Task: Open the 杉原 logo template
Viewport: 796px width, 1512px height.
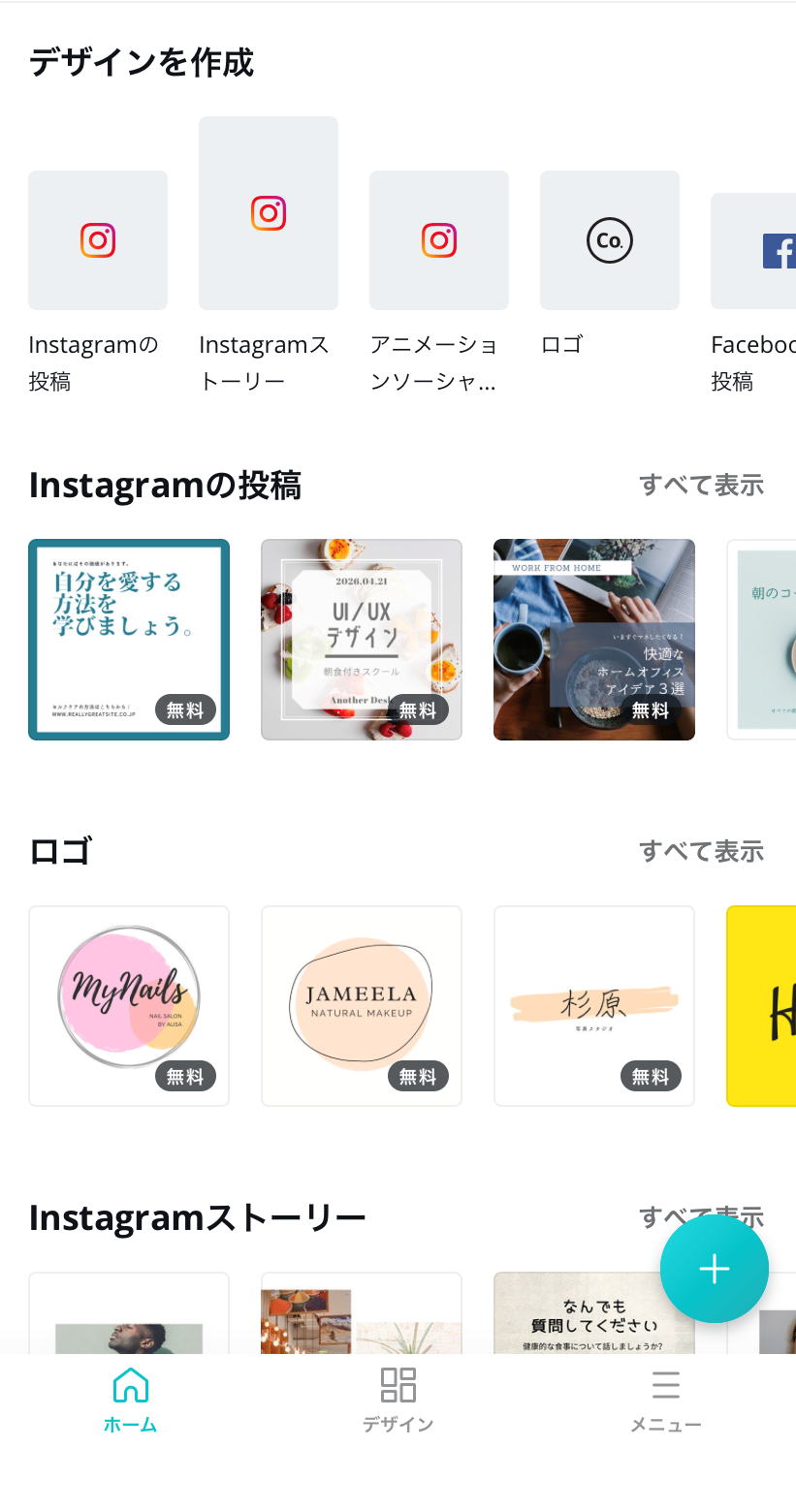Action: pos(594,1006)
